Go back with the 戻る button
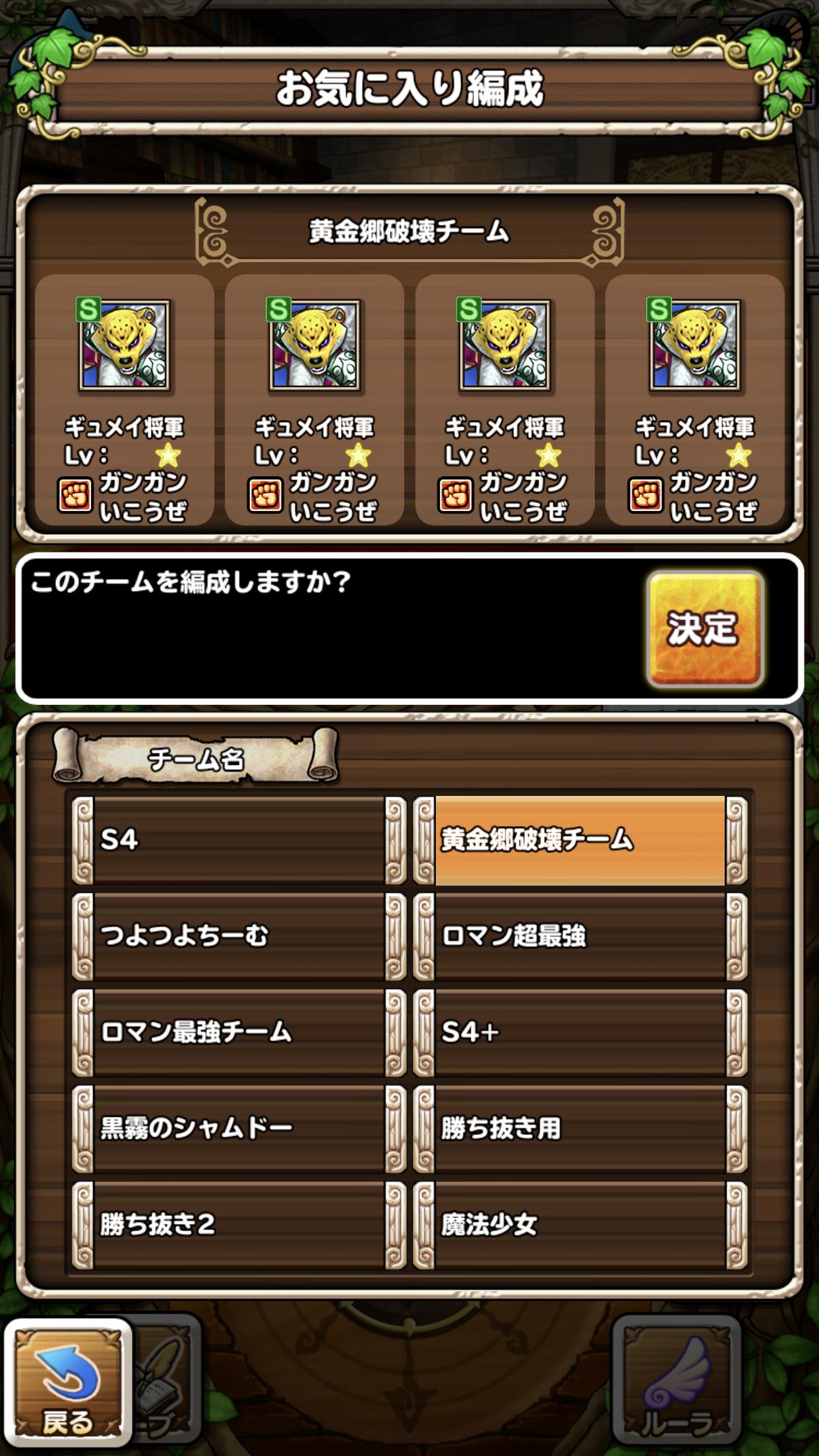 tap(68, 1384)
